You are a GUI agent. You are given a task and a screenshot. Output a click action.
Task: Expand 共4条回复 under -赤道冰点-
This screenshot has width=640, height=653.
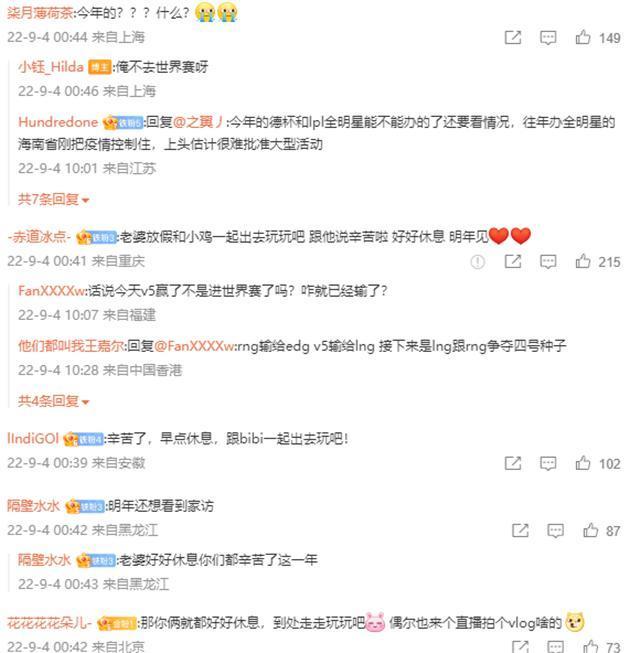click(54, 400)
